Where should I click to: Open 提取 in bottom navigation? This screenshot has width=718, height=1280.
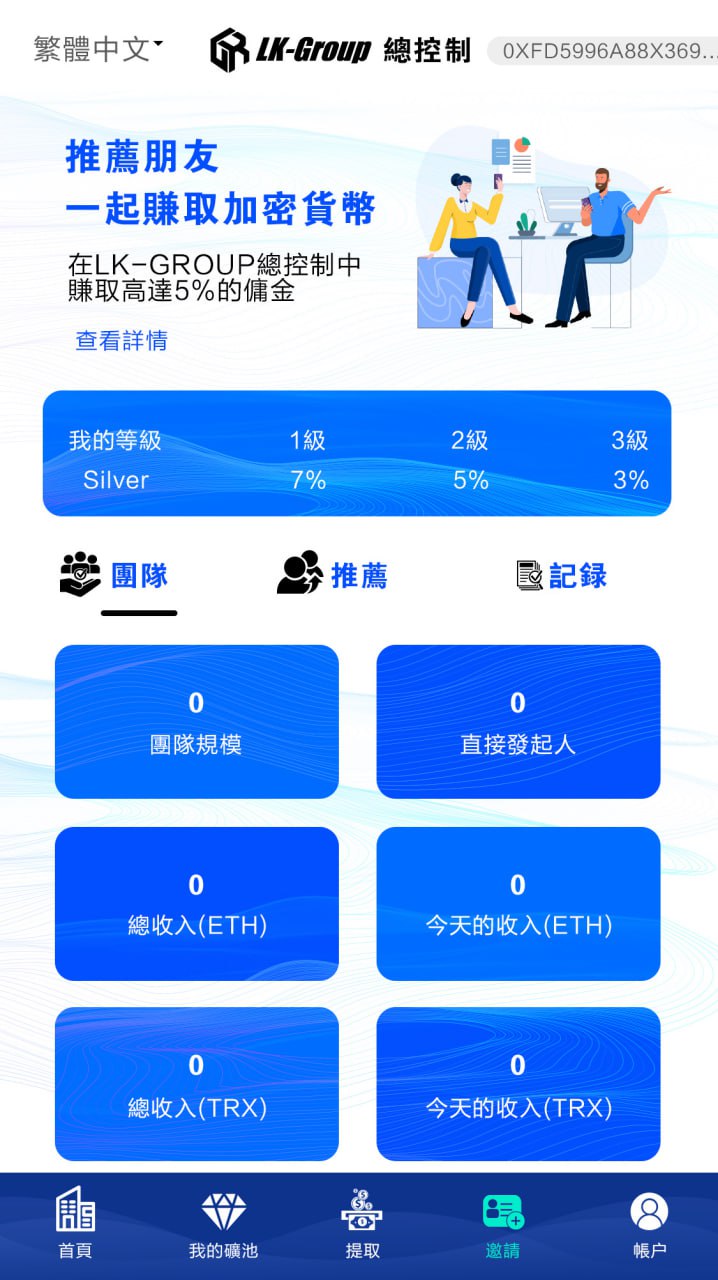[x=362, y=1222]
